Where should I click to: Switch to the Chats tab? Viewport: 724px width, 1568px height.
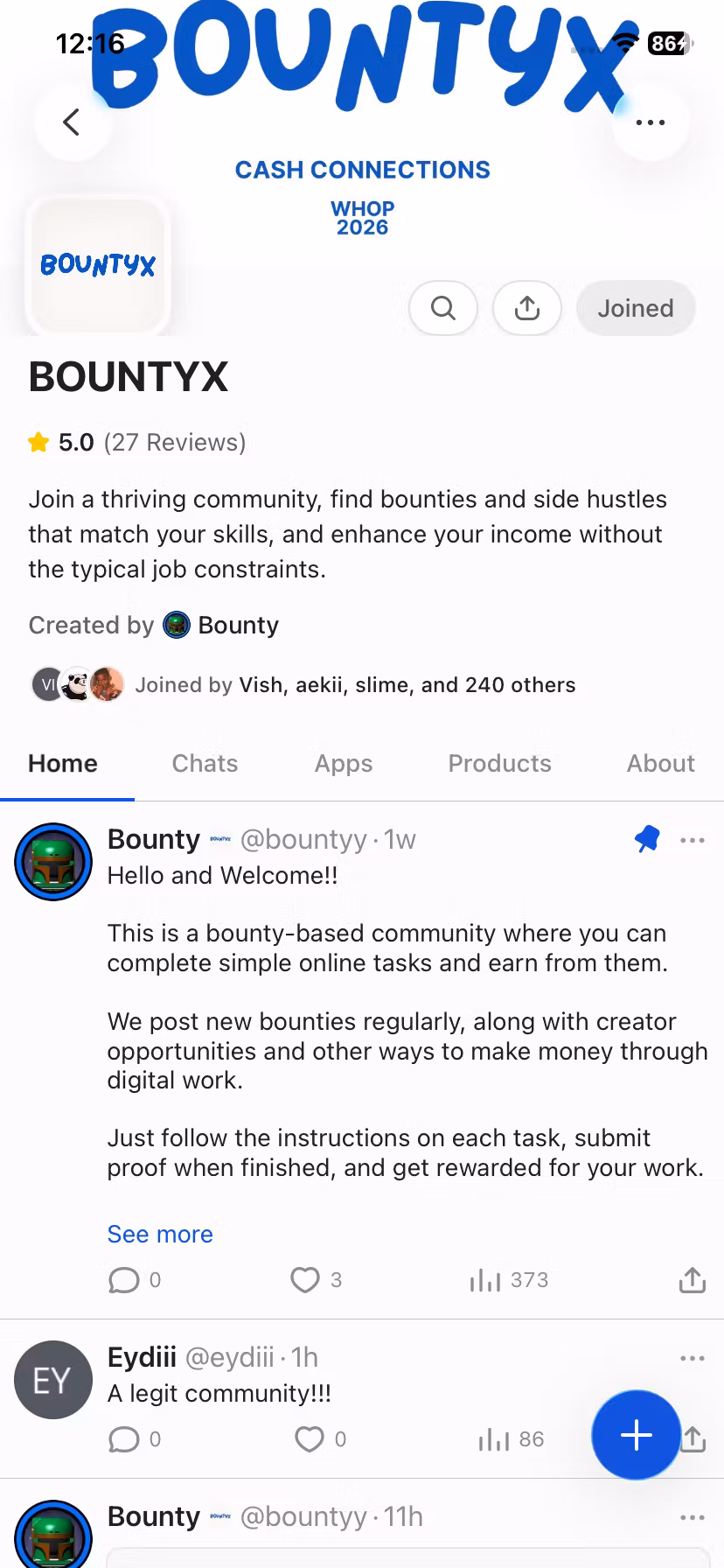coord(205,763)
